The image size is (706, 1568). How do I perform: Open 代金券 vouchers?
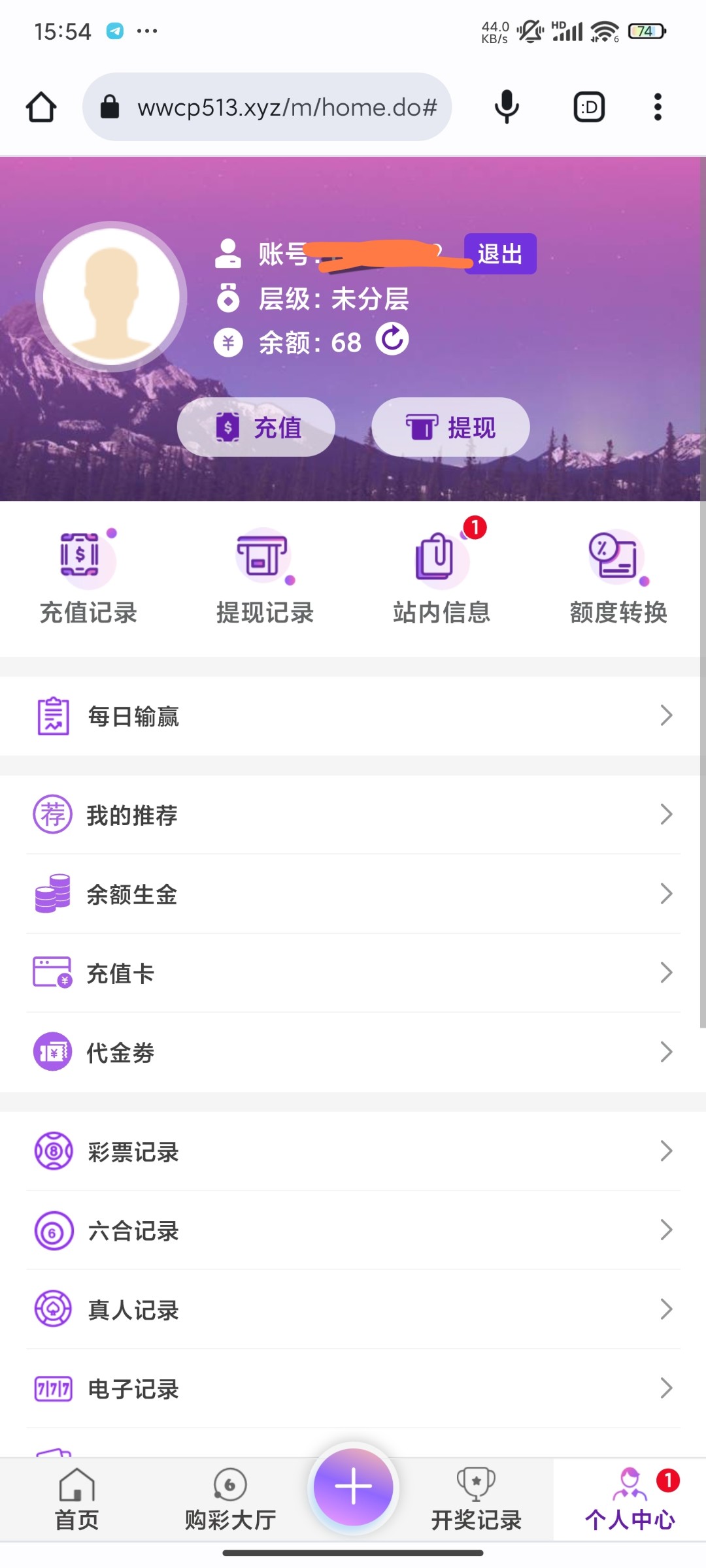click(353, 1052)
